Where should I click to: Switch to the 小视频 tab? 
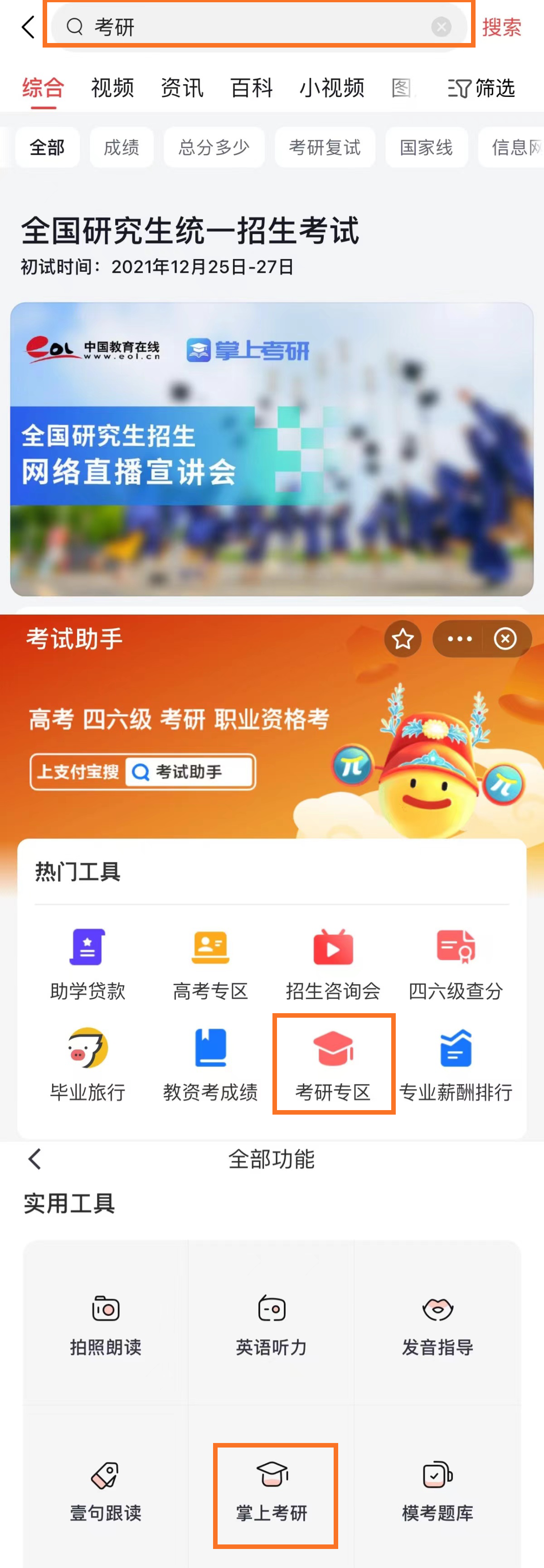pyautogui.click(x=331, y=88)
